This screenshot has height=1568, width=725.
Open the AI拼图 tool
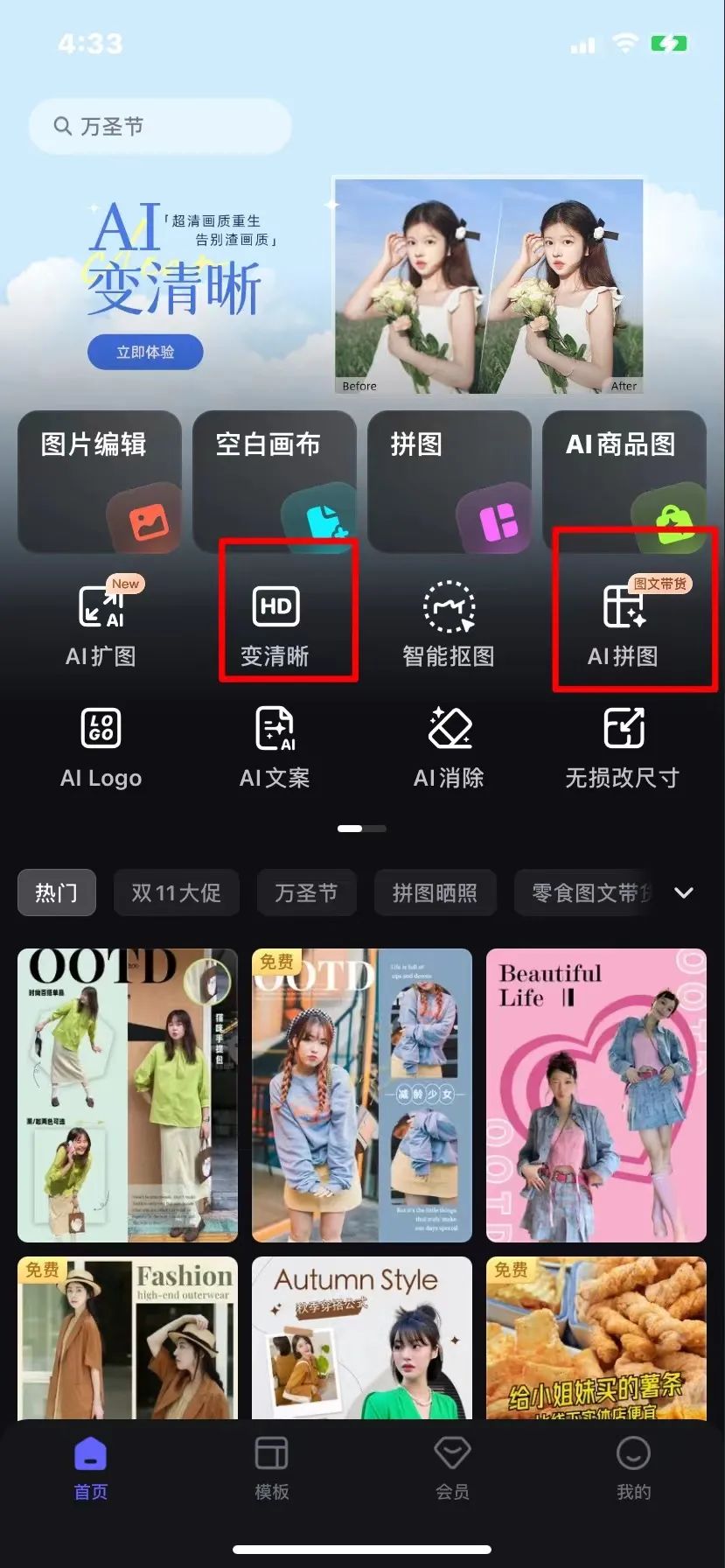pyautogui.click(x=624, y=623)
